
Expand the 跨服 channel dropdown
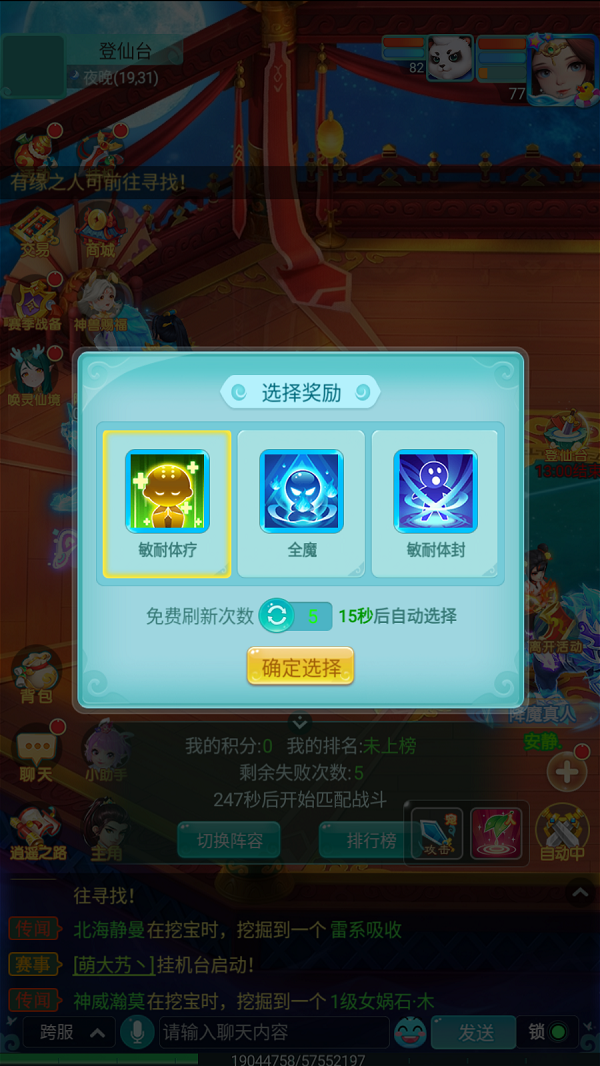70,1032
